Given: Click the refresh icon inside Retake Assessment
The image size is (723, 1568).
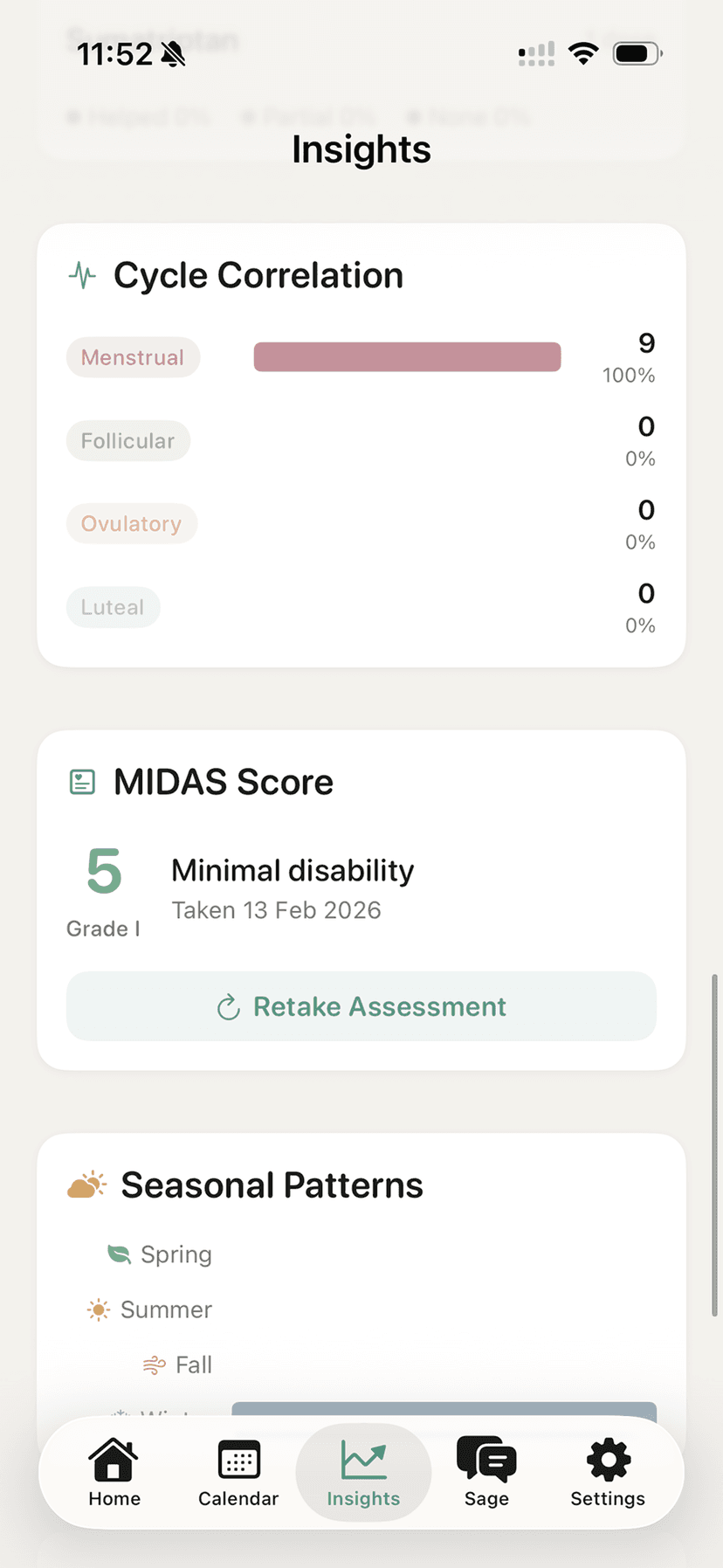Looking at the screenshot, I should (x=229, y=1006).
